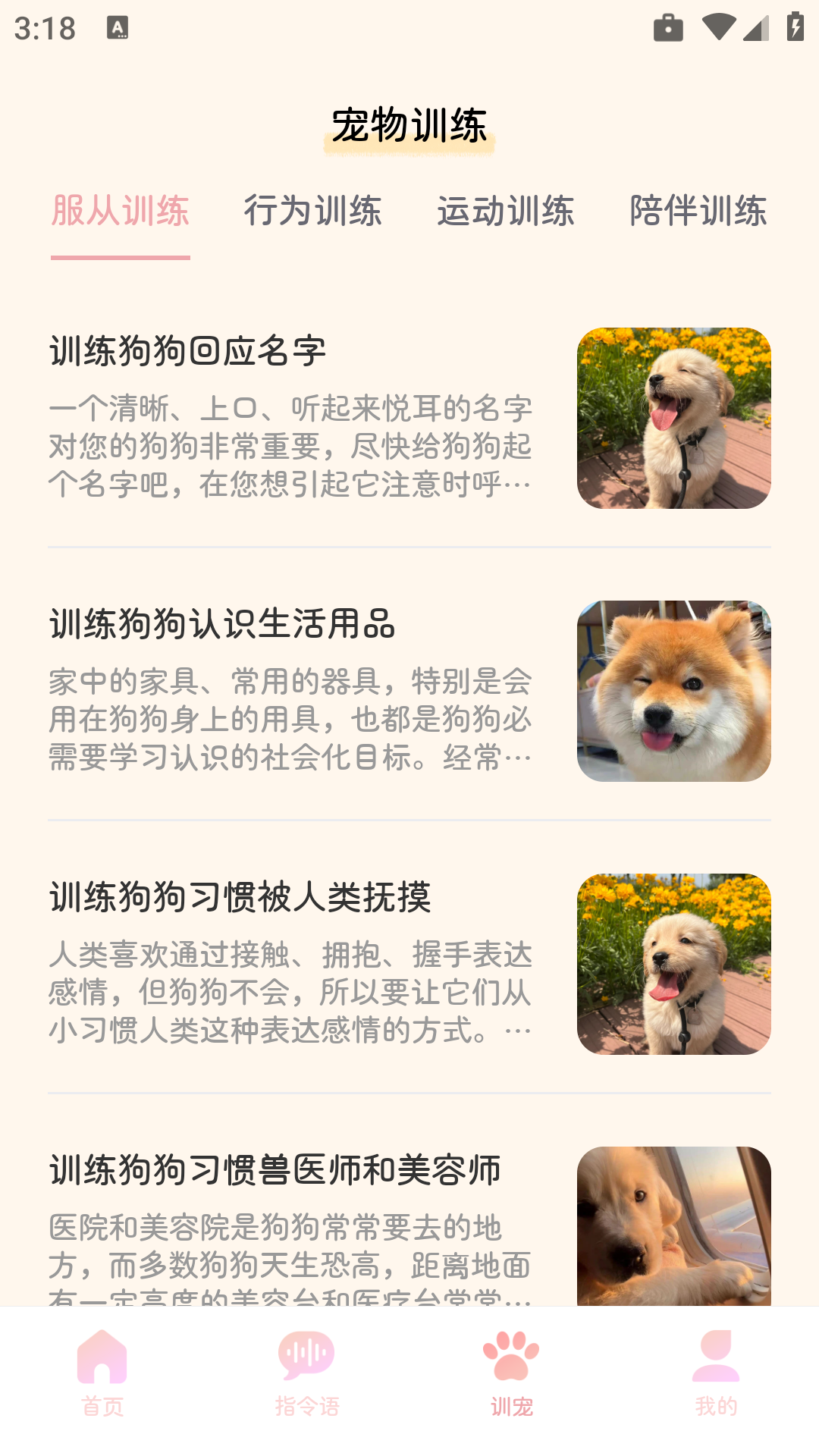Click the 宠物训练 page title
The width and height of the screenshot is (819, 1456).
[x=409, y=121]
